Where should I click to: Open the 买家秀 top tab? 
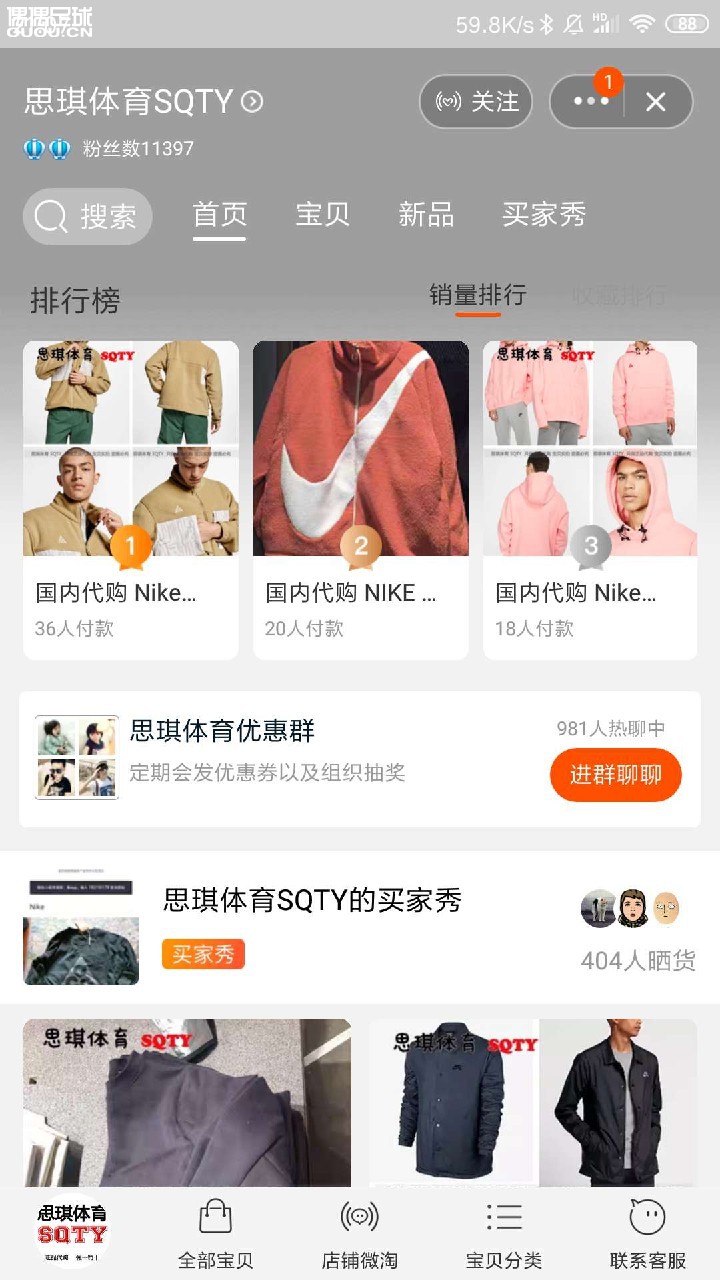point(543,215)
